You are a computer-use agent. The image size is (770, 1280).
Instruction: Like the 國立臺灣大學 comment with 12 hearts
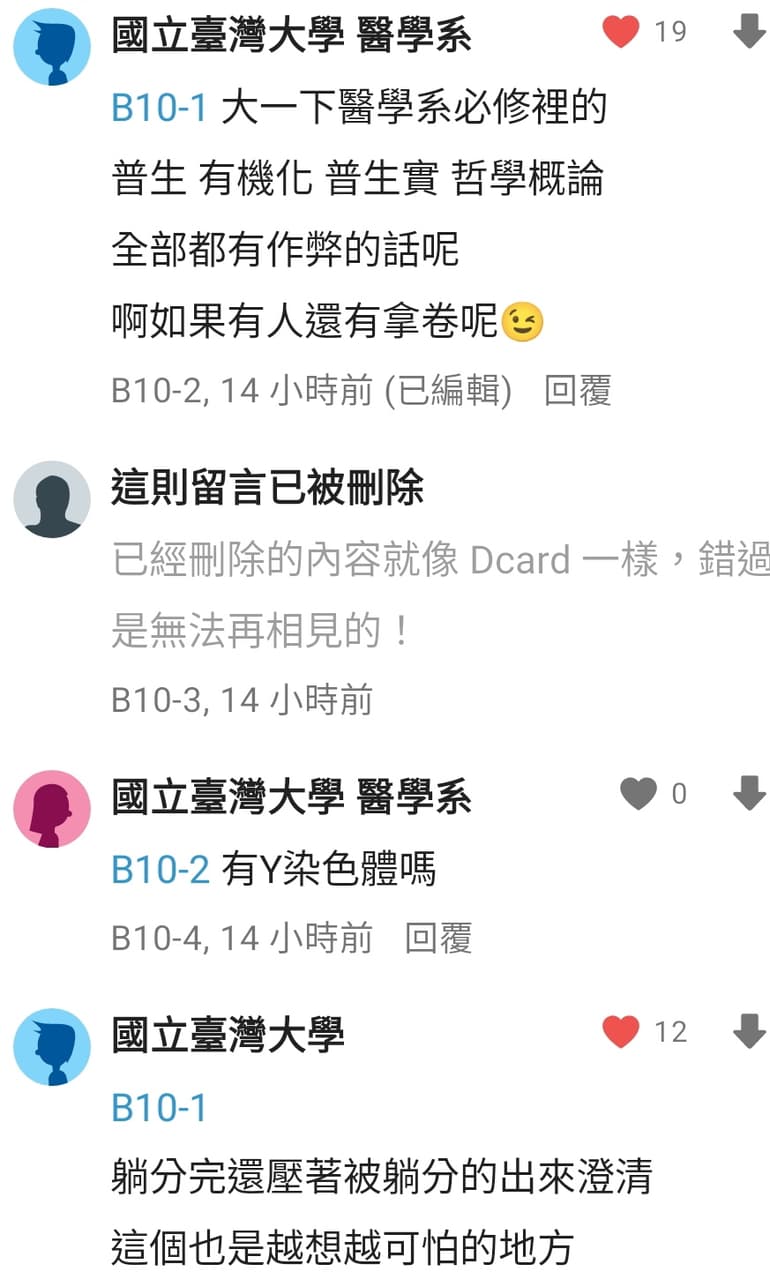click(621, 1032)
